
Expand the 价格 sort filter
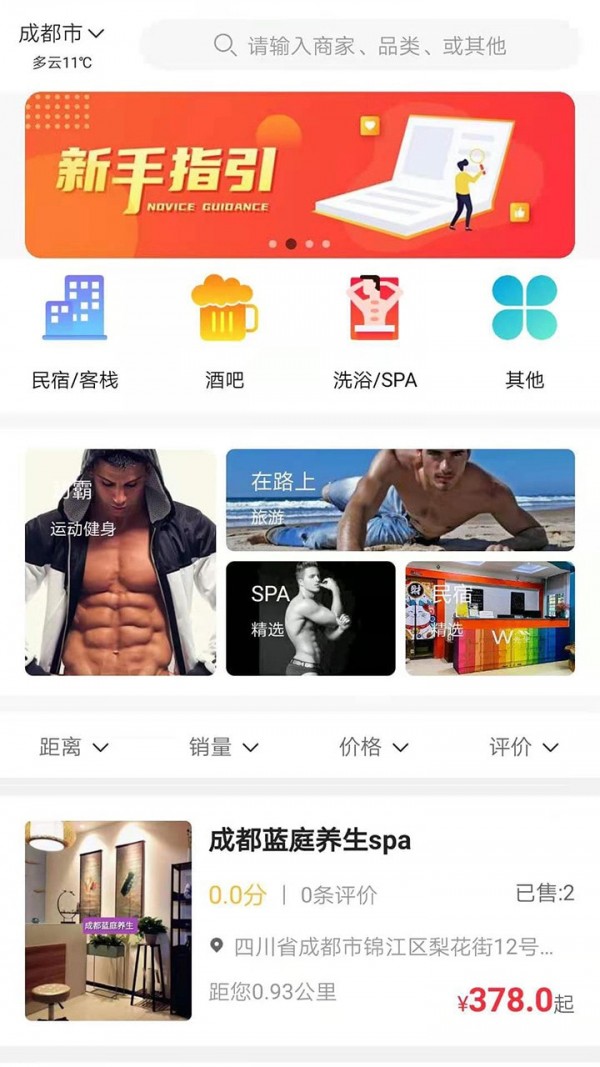[374, 747]
